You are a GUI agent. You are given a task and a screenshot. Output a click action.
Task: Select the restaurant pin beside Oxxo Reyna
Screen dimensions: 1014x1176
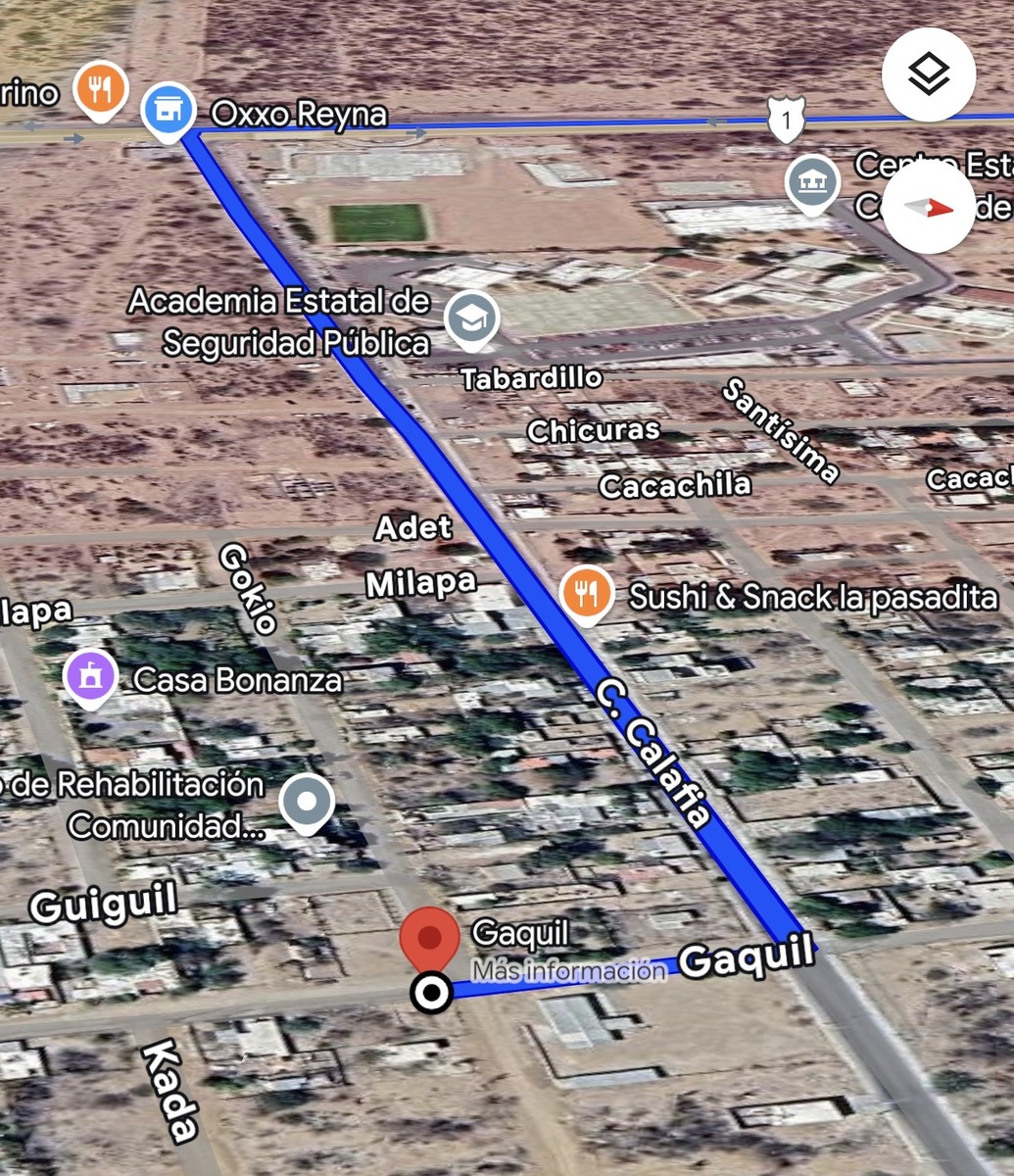[102, 89]
